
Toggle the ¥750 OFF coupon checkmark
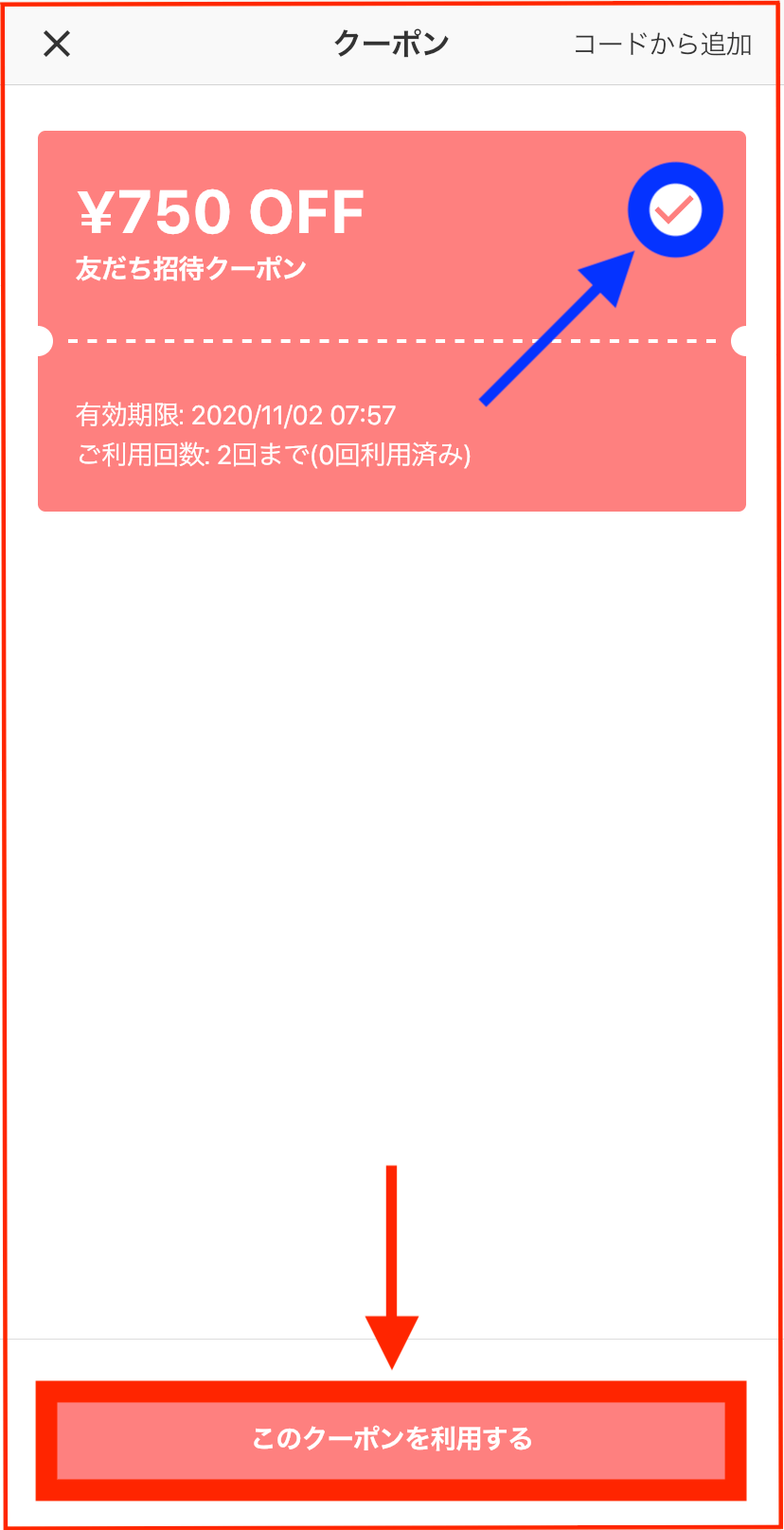click(x=675, y=210)
